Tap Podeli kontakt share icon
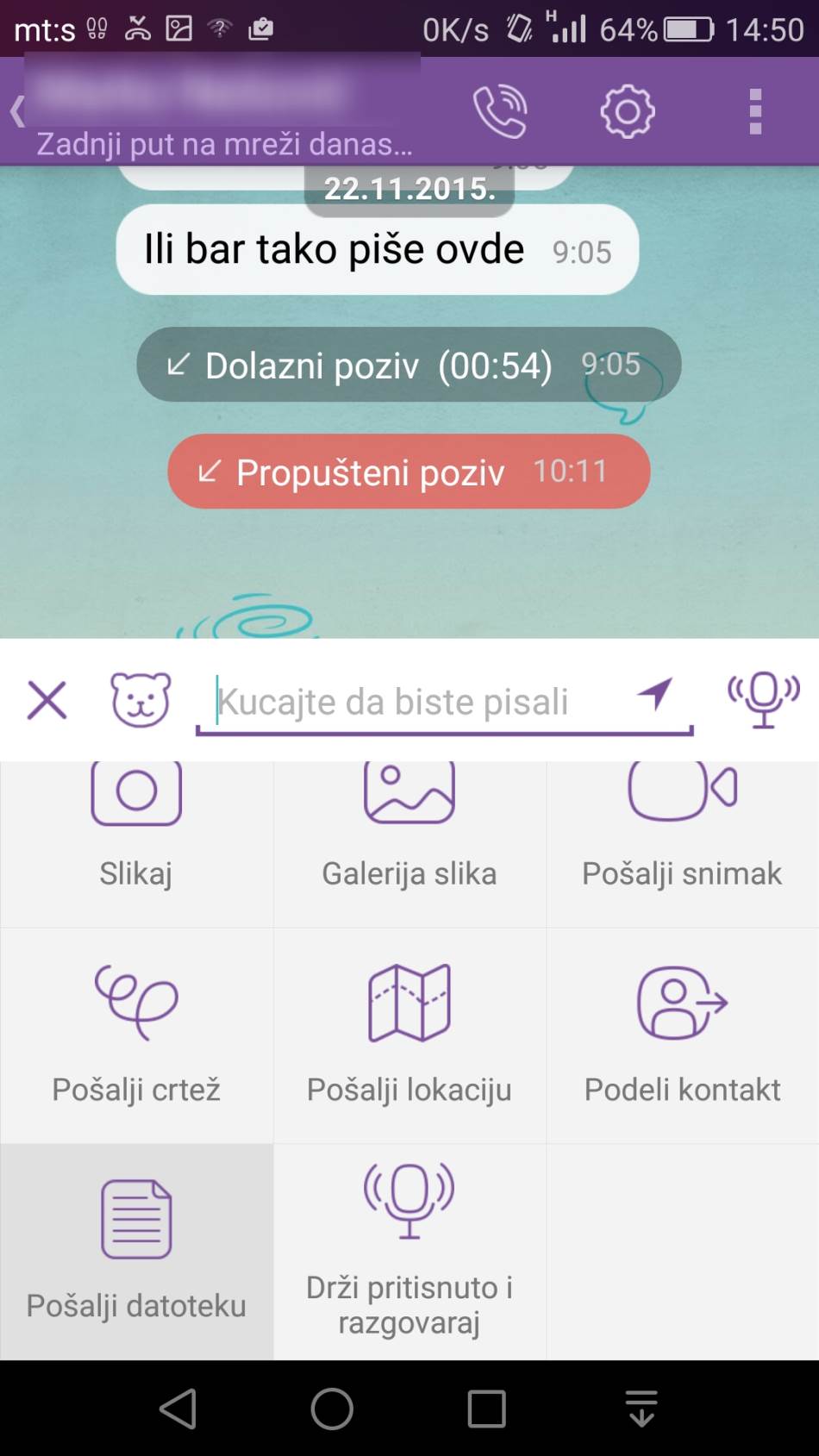819x1456 pixels. pos(682,1003)
